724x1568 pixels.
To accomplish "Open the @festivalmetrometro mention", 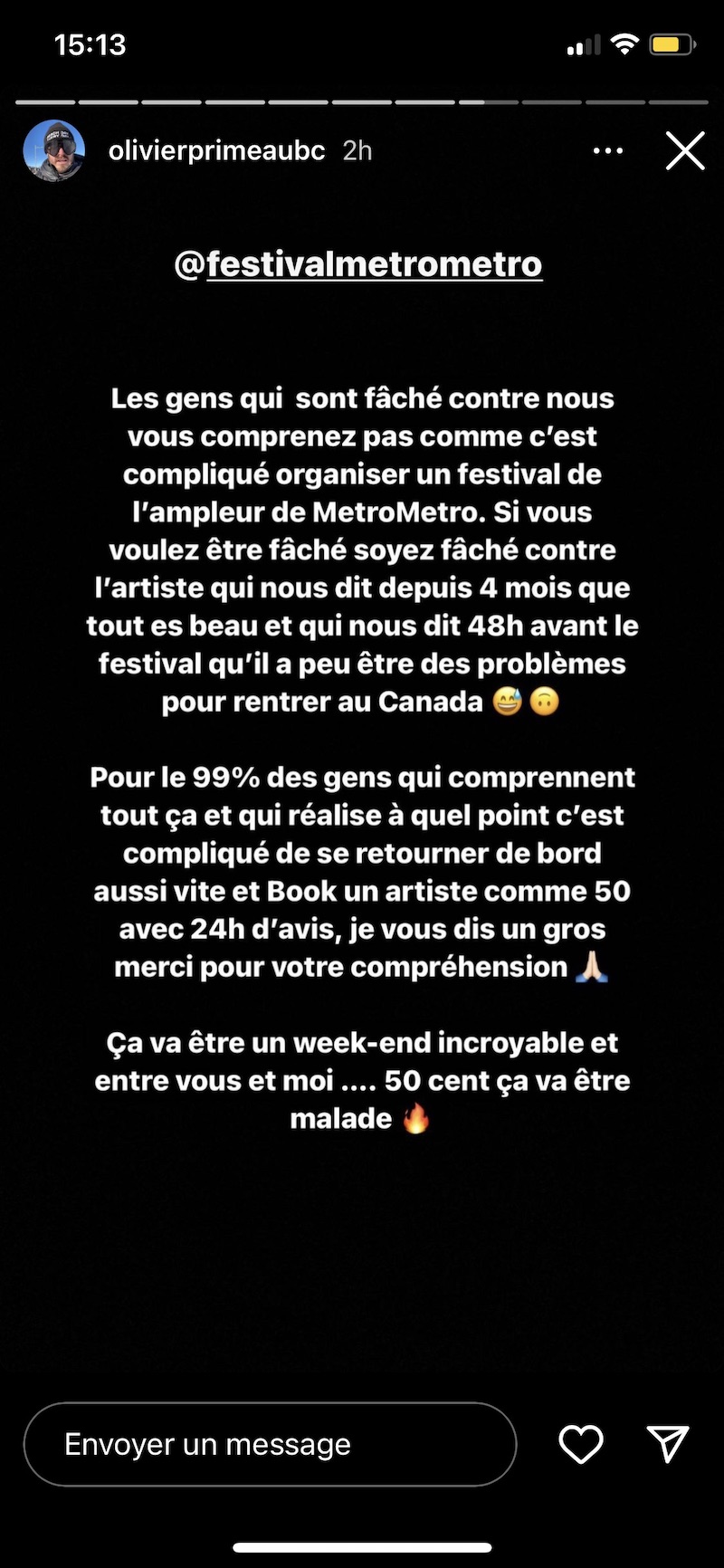I will pos(358,264).
